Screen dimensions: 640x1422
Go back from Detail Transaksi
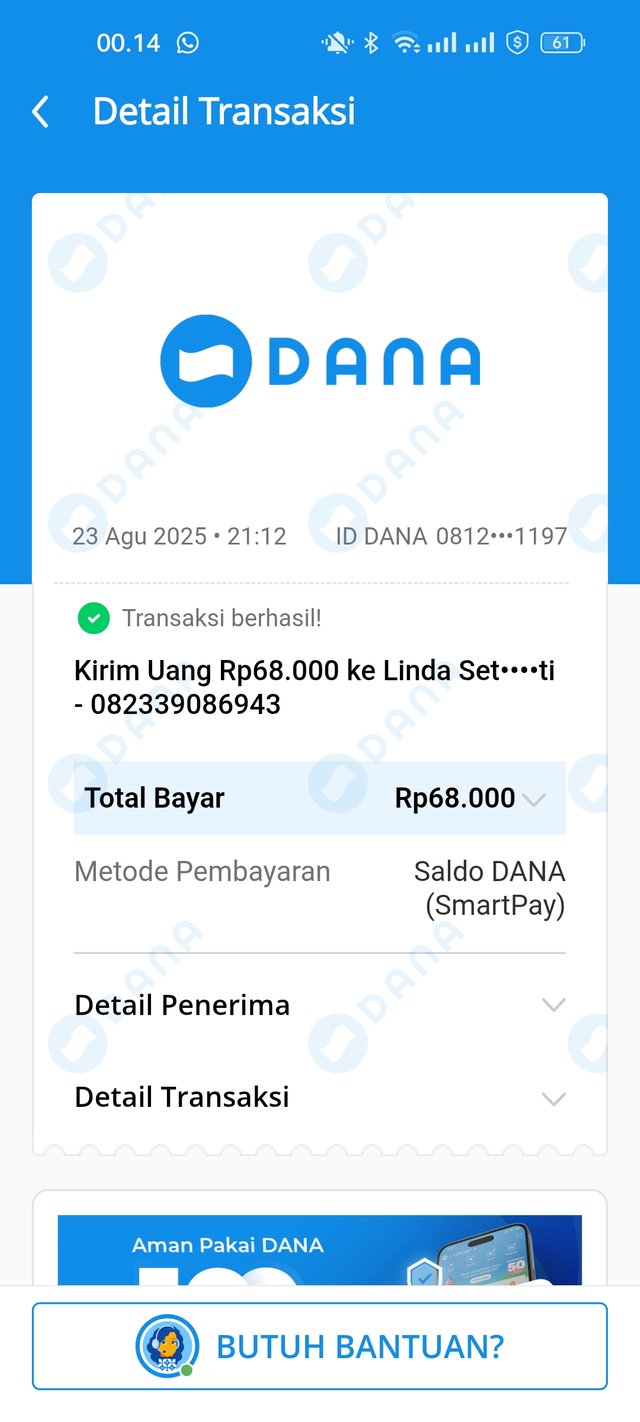click(41, 112)
